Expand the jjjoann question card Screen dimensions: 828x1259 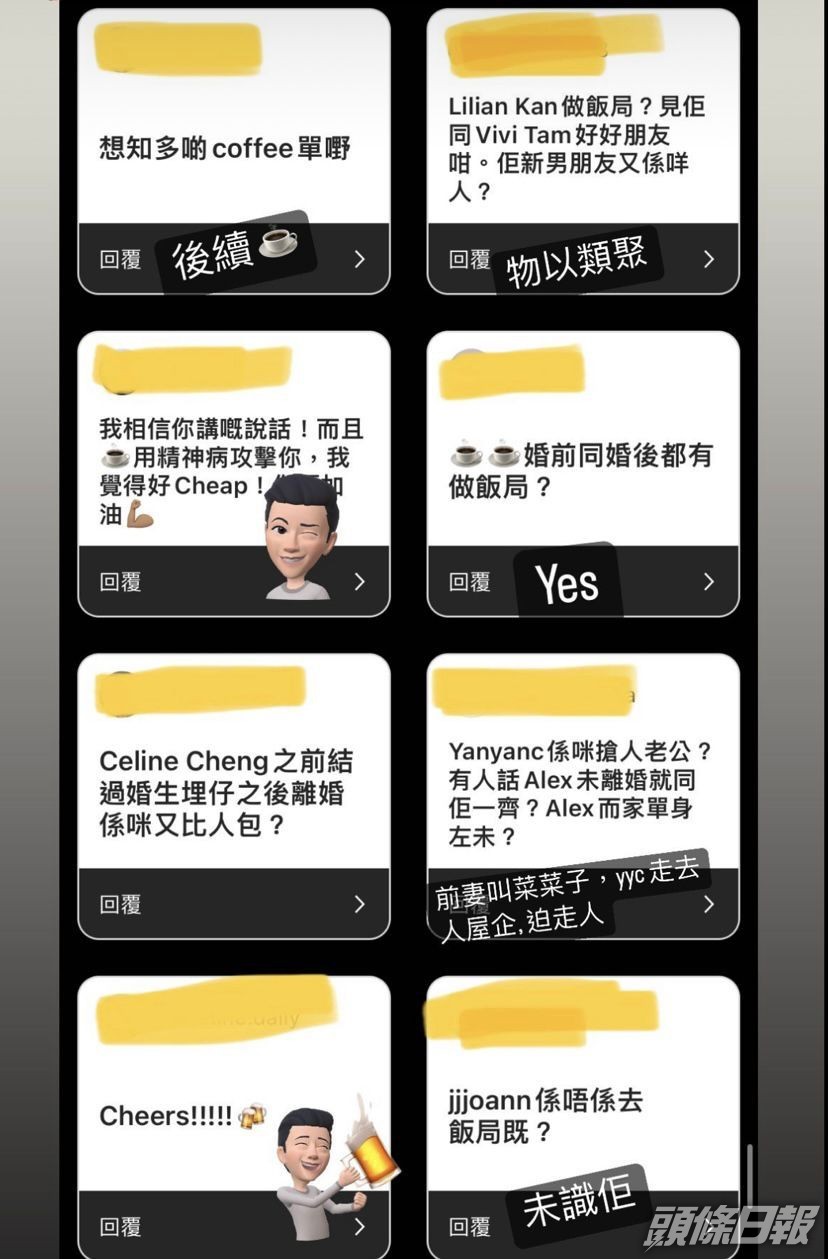click(x=709, y=1226)
